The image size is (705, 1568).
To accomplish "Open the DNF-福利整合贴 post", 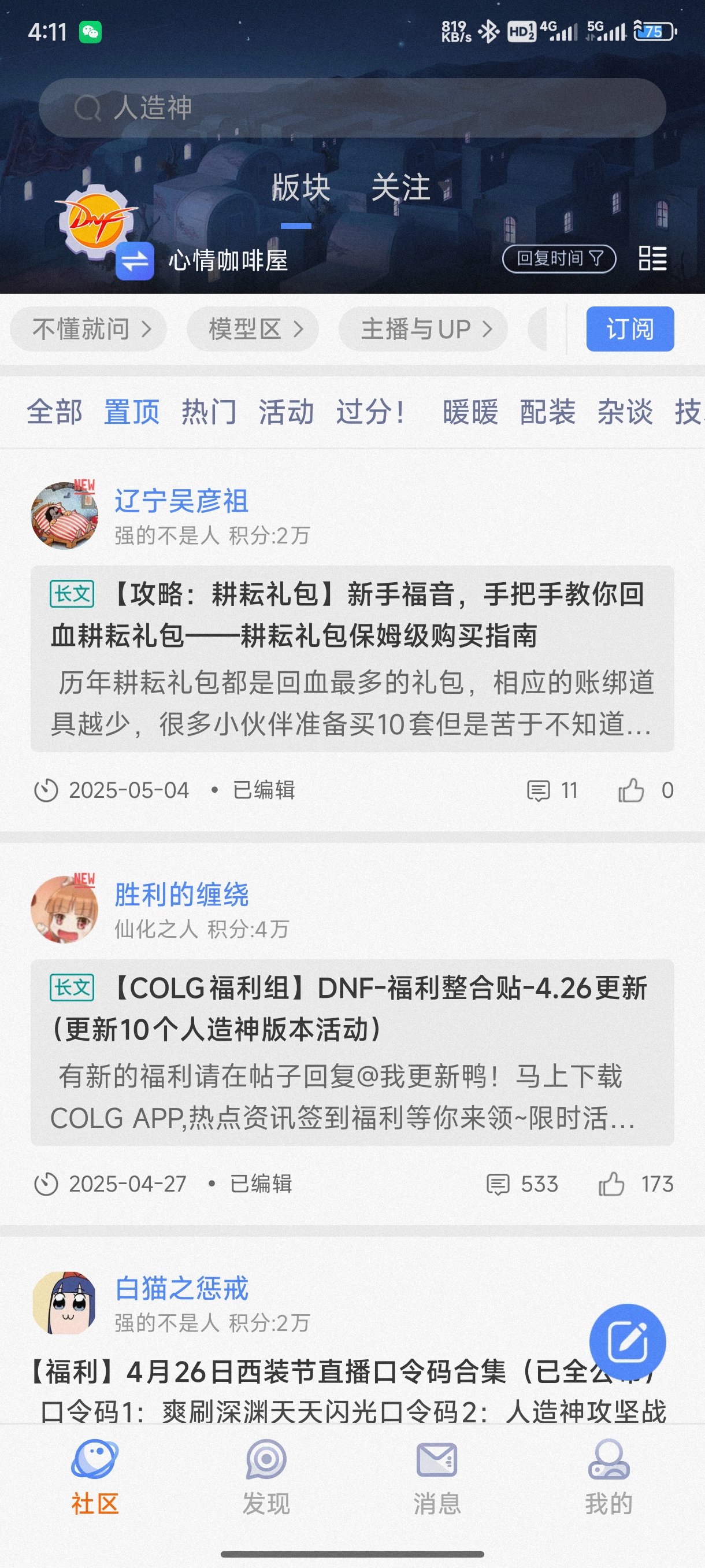I will [x=352, y=1052].
